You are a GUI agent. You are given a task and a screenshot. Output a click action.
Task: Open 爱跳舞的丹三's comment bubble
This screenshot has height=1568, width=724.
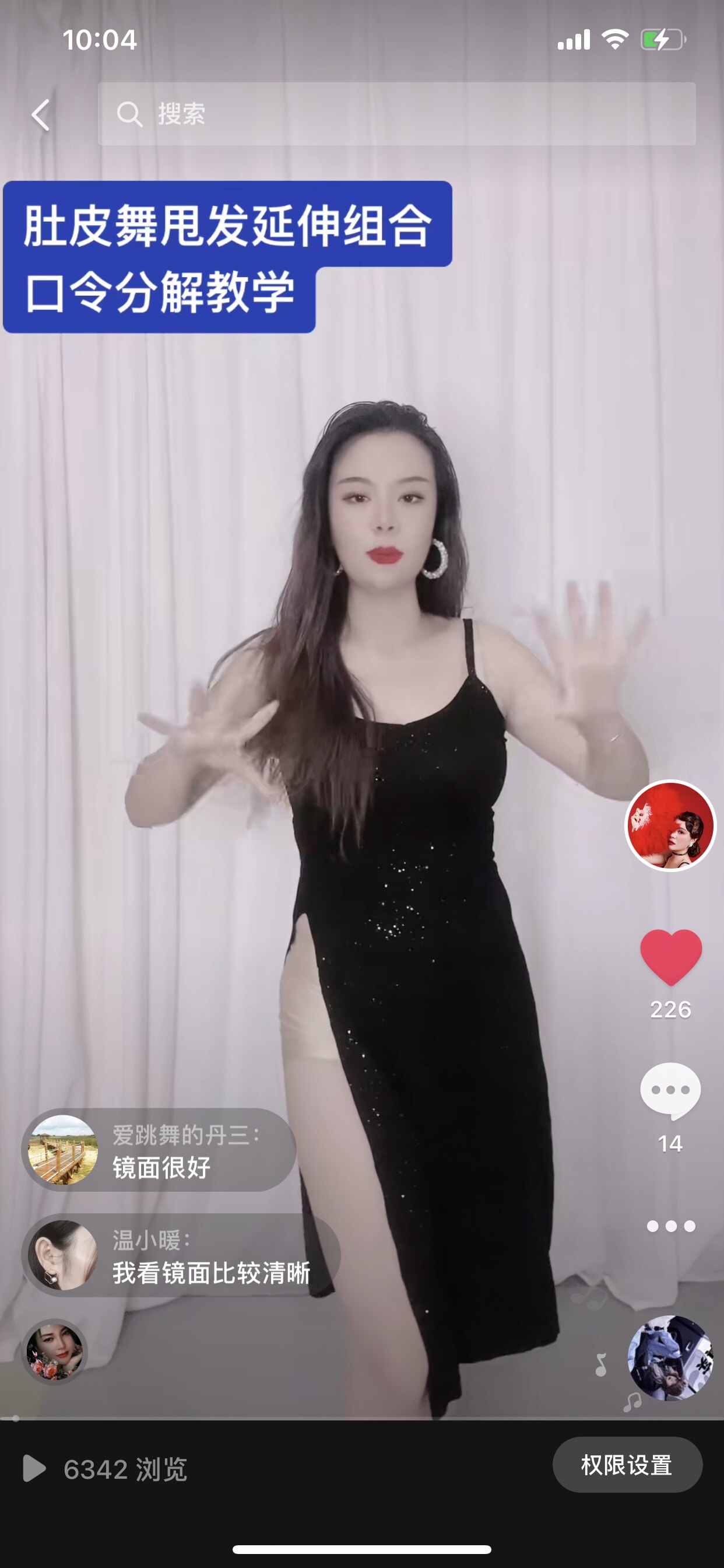[x=159, y=1150]
